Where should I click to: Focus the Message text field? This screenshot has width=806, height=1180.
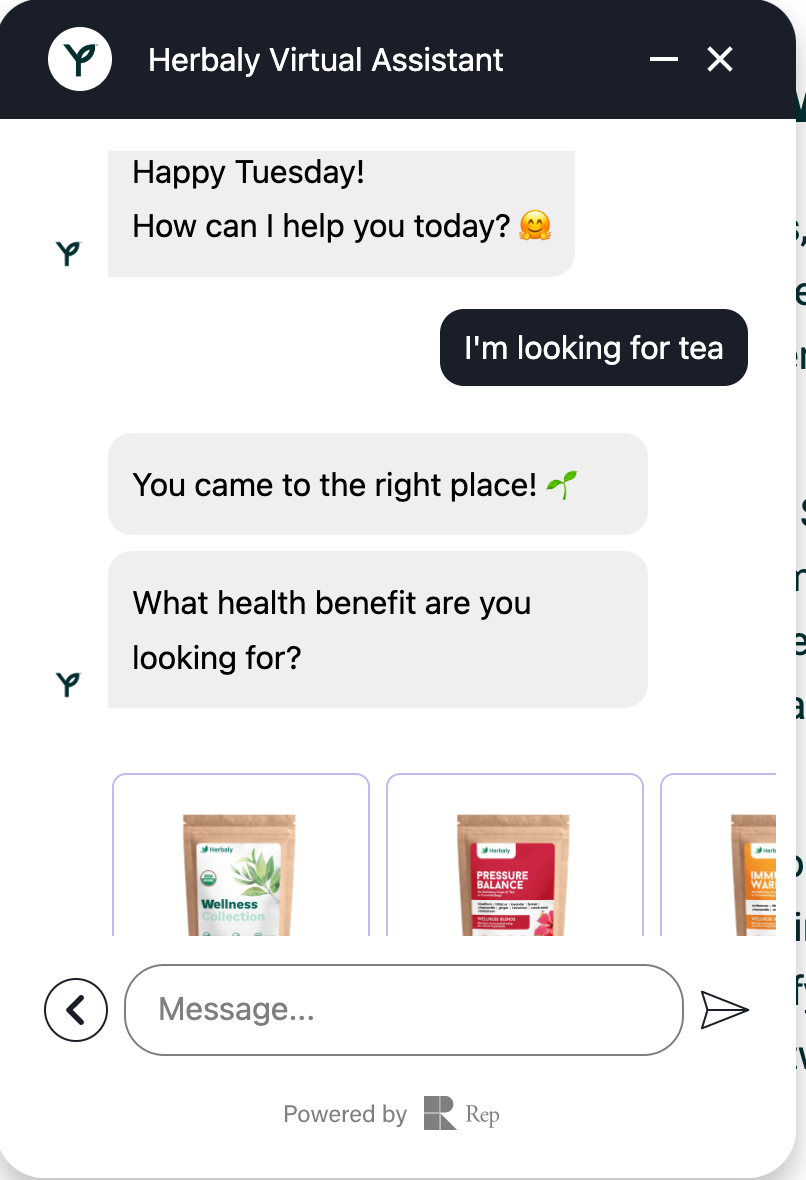coord(403,1010)
